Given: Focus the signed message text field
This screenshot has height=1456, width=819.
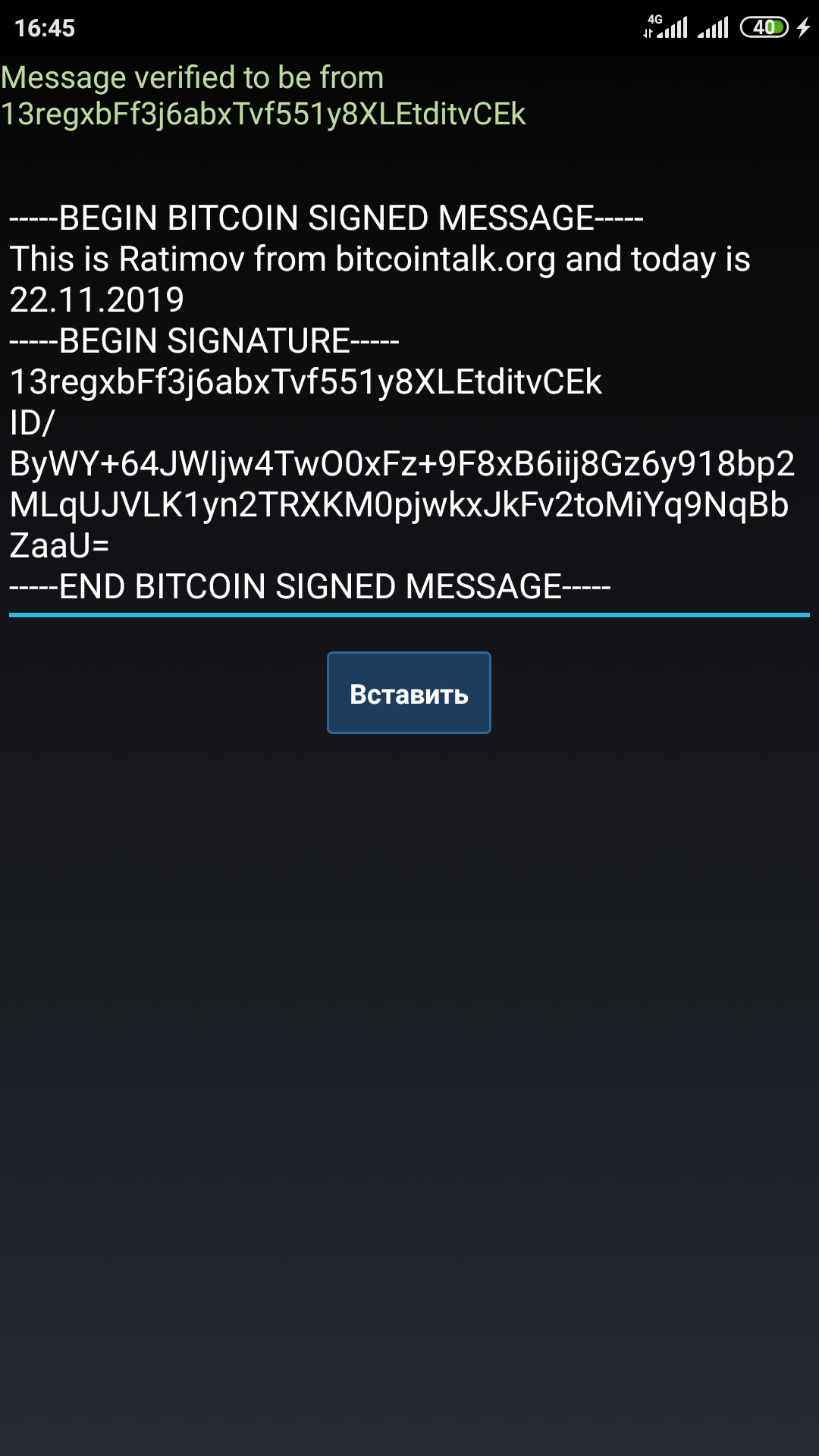Looking at the screenshot, I should click(409, 403).
